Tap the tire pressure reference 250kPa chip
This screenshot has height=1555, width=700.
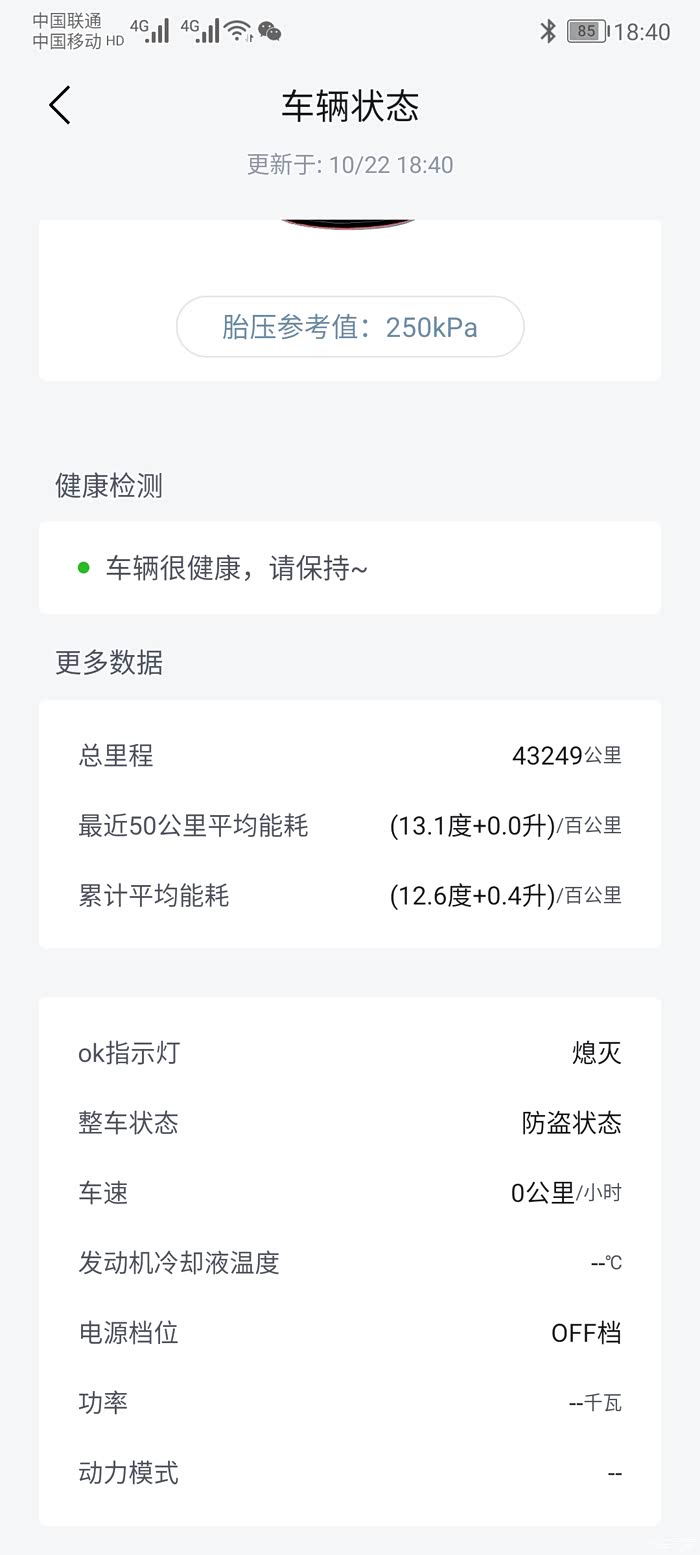pyautogui.click(x=350, y=327)
